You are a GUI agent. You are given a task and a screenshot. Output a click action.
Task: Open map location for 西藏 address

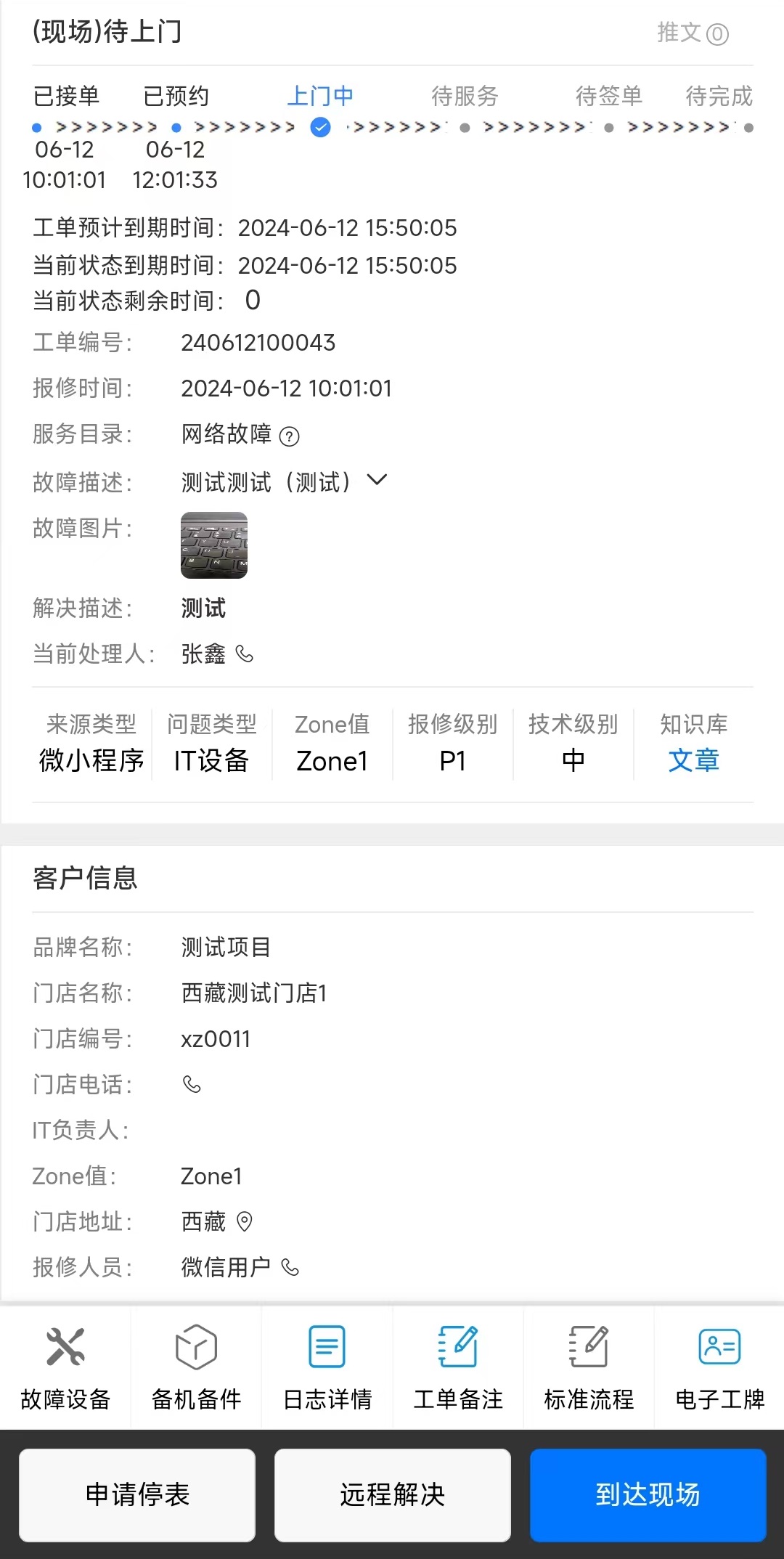pyautogui.click(x=245, y=1221)
